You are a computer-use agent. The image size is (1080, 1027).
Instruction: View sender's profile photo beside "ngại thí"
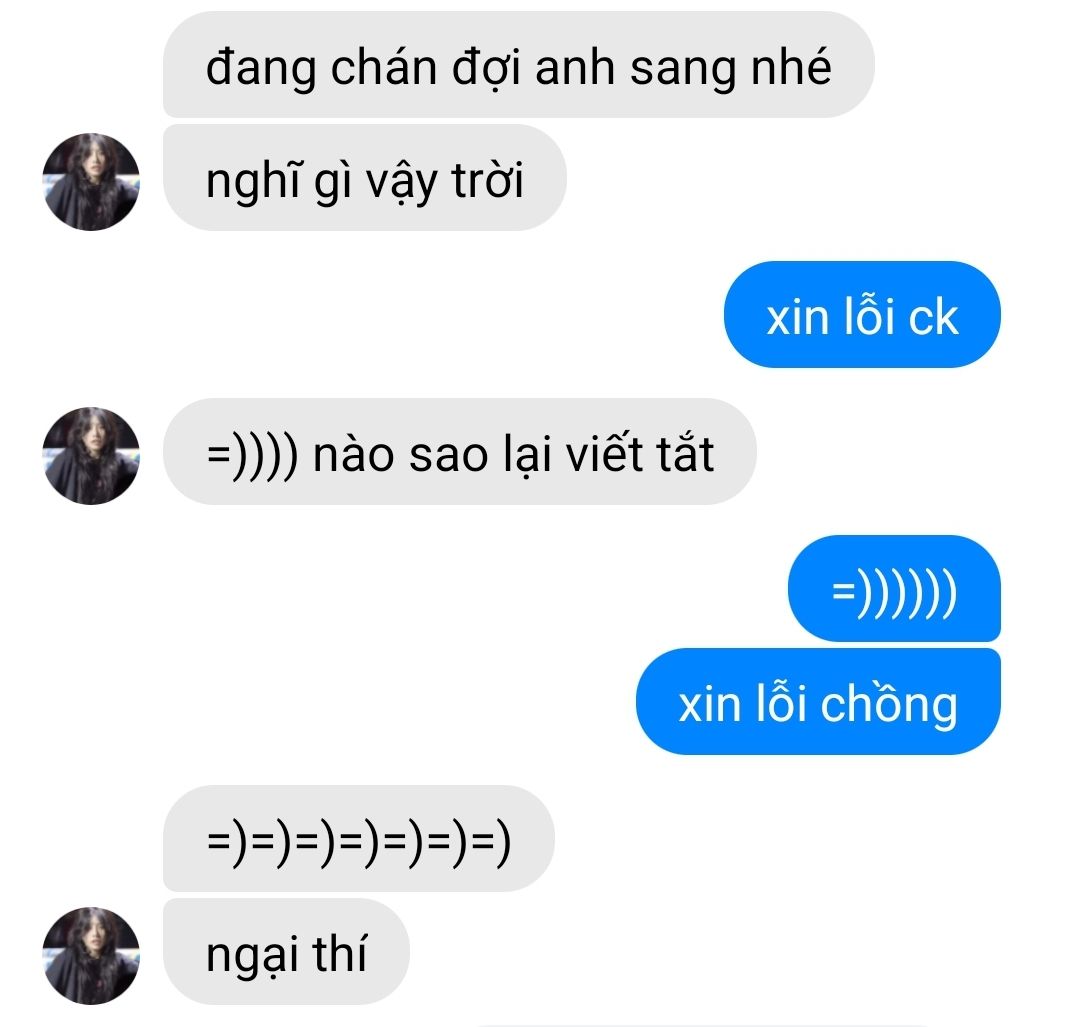(92, 955)
